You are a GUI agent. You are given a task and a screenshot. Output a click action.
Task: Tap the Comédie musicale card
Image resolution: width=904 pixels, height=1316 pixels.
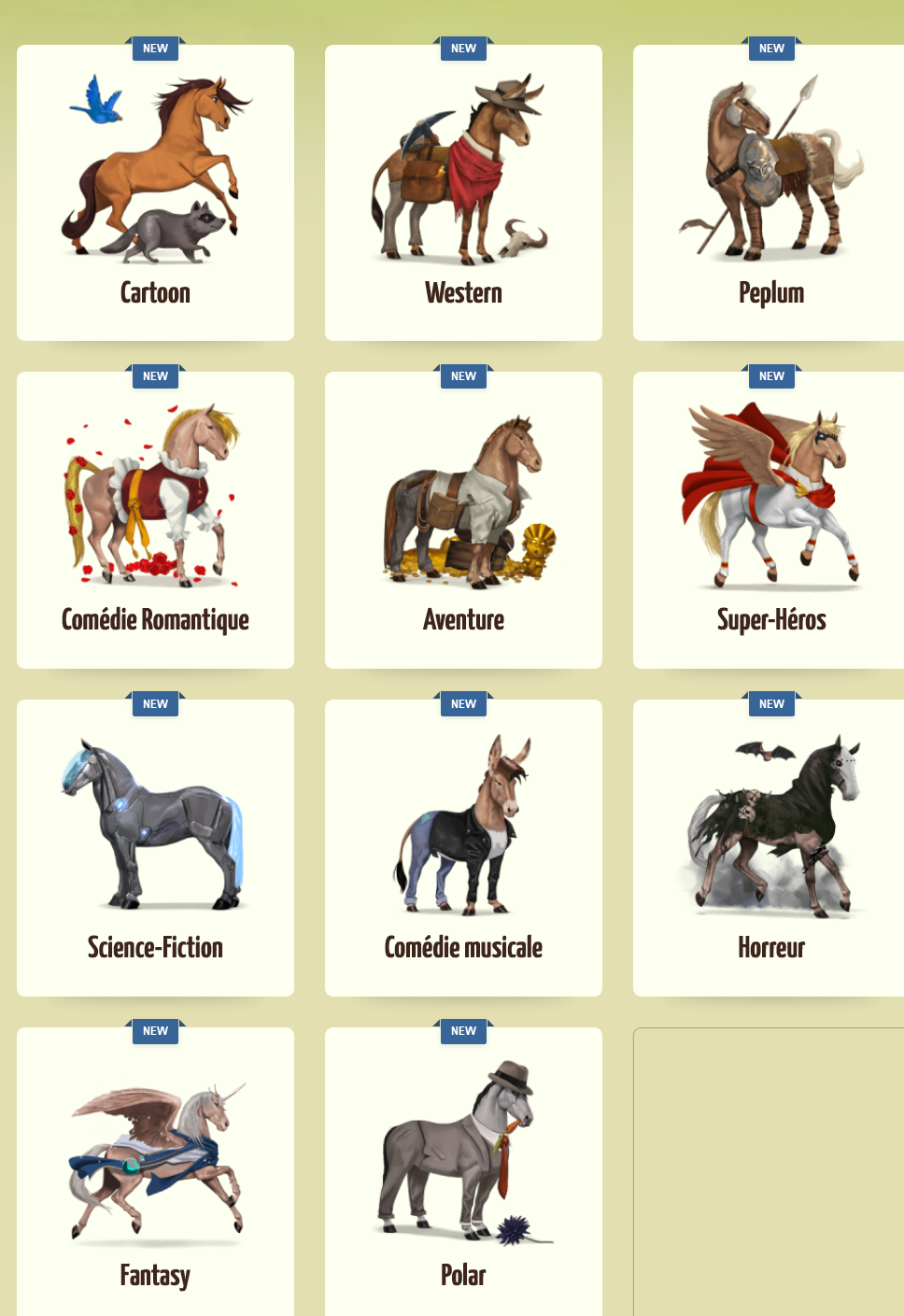pyautogui.click(x=463, y=847)
